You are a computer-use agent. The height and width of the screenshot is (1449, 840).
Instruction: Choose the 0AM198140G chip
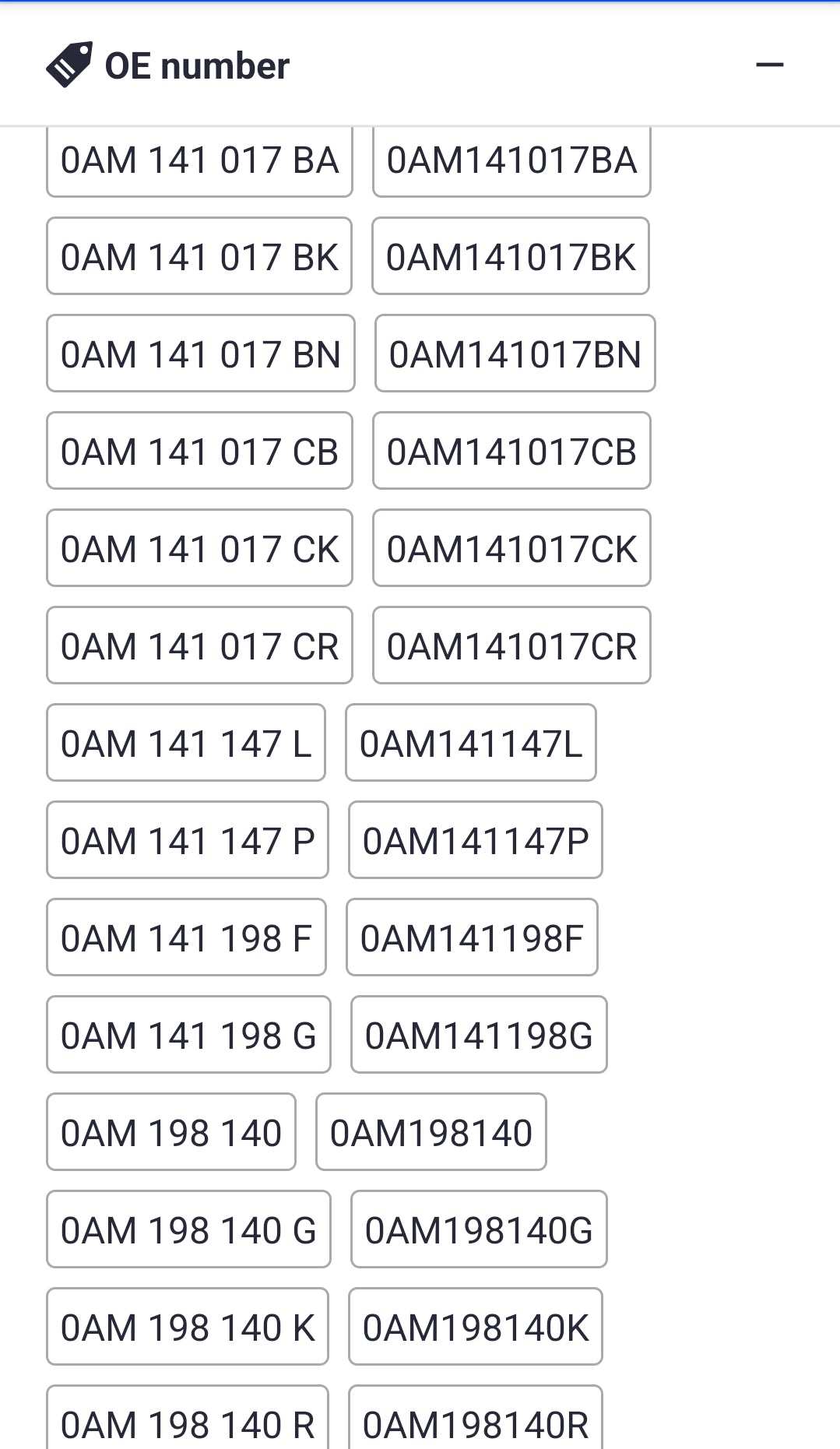click(479, 1230)
